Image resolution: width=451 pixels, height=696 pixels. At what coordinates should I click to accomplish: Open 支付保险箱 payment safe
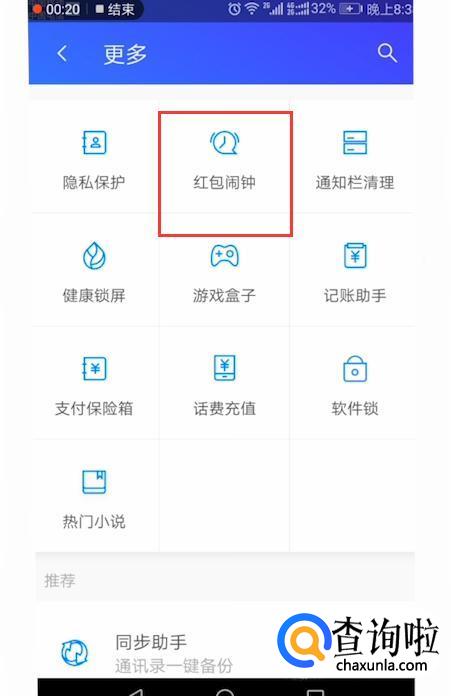94,384
